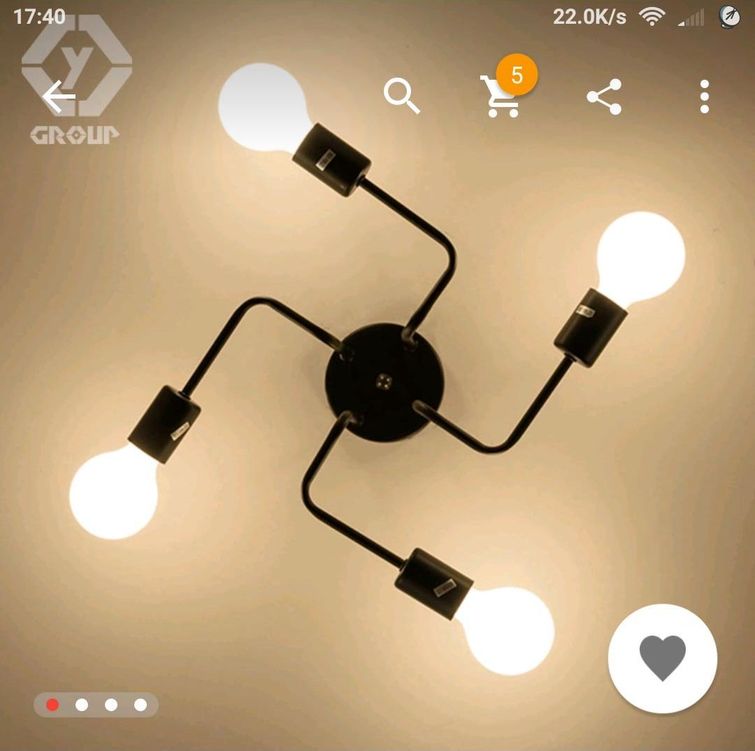This screenshot has height=751, width=755.
Task: Open the search magnifier
Action: [x=401, y=96]
